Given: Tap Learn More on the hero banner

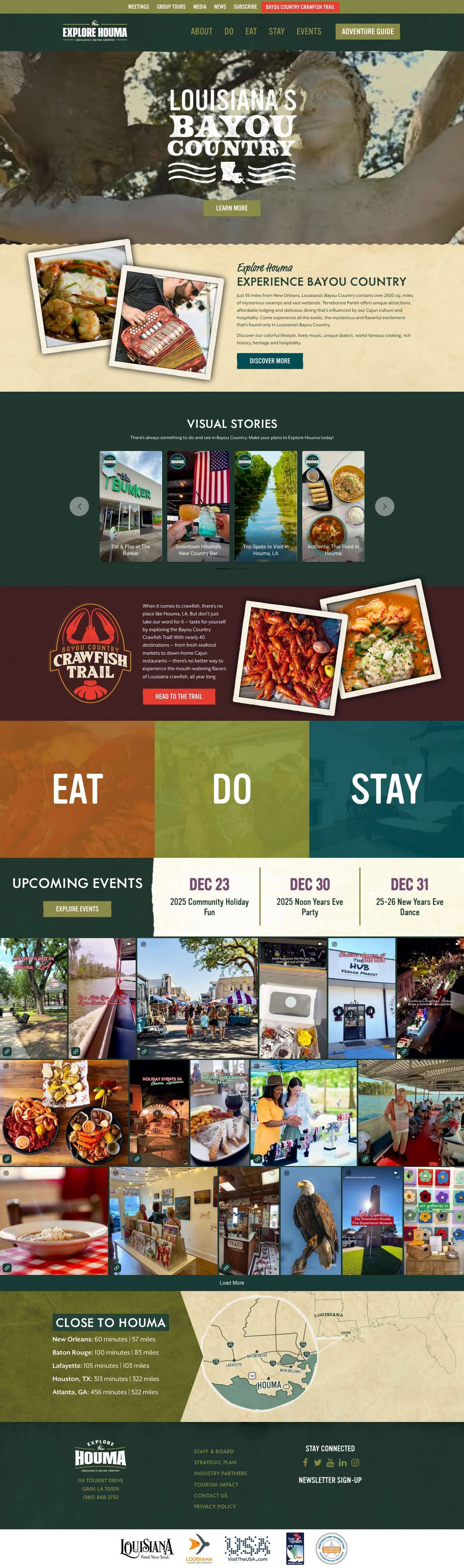Looking at the screenshot, I should (232, 208).
